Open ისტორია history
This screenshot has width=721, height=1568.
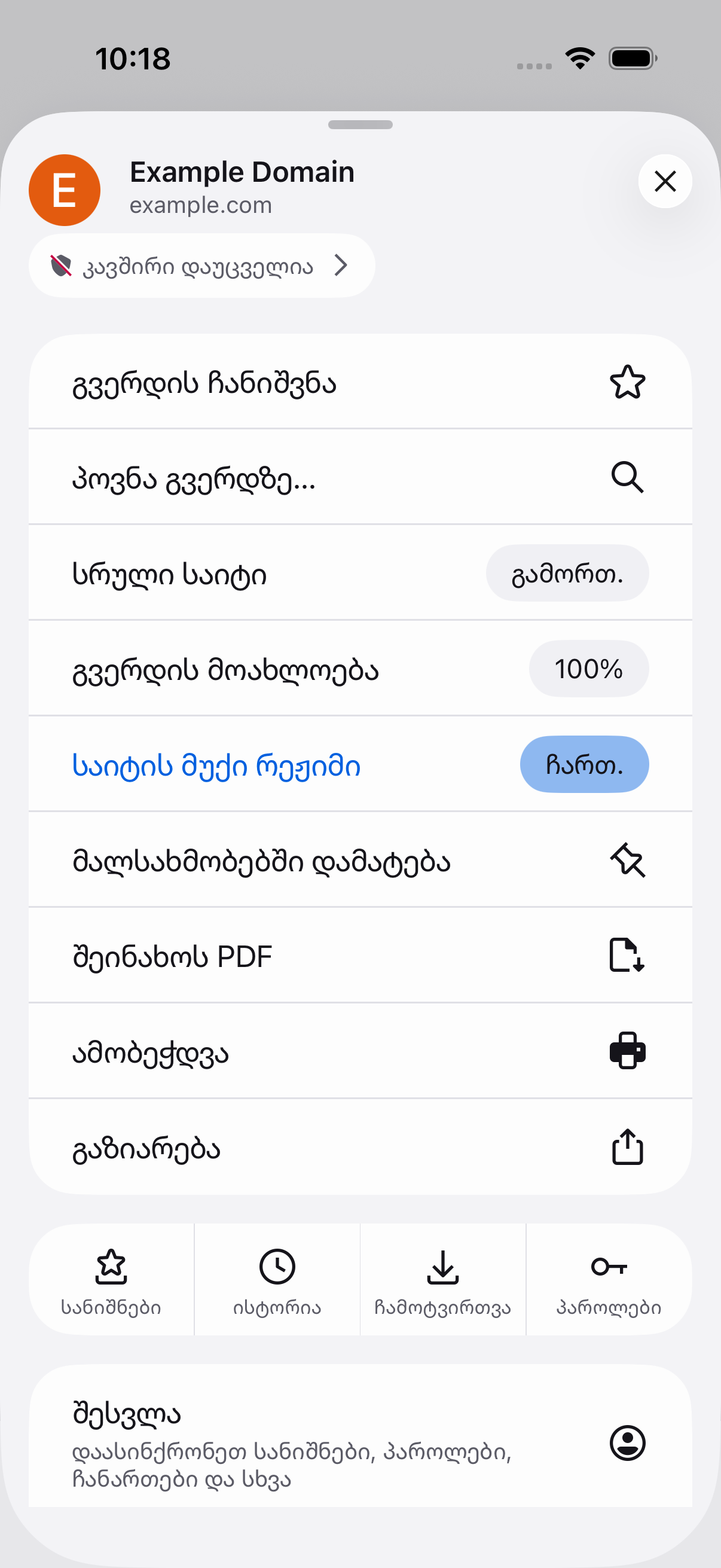[x=277, y=1280]
